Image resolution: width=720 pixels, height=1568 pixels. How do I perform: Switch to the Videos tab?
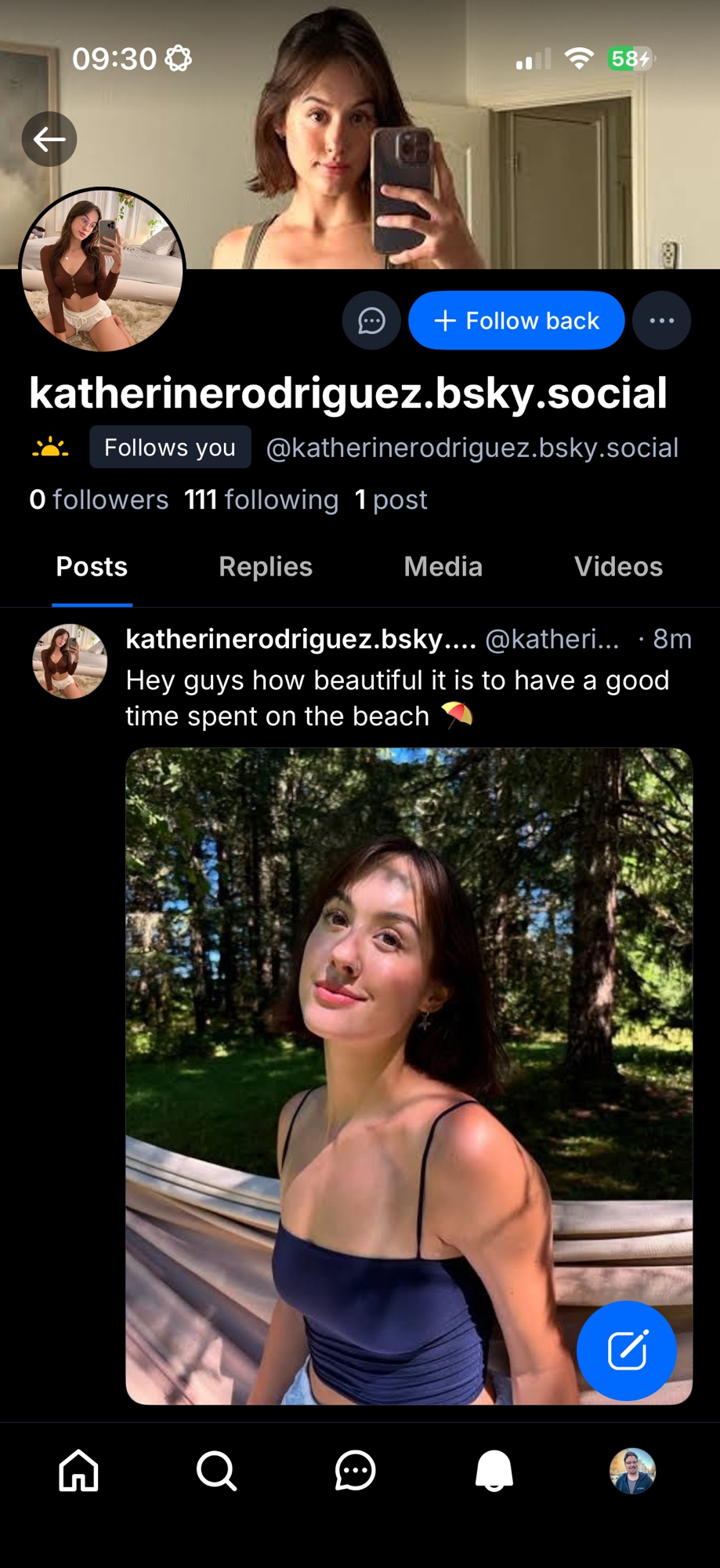point(618,567)
